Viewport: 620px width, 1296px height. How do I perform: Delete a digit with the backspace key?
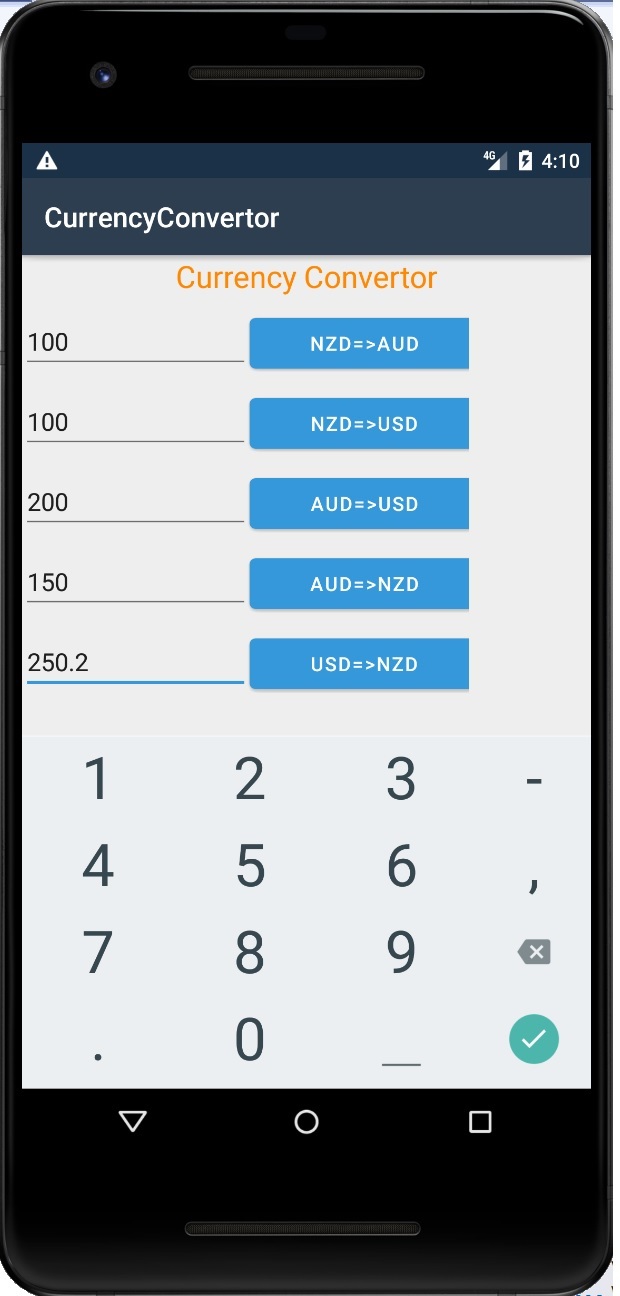click(534, 952)
